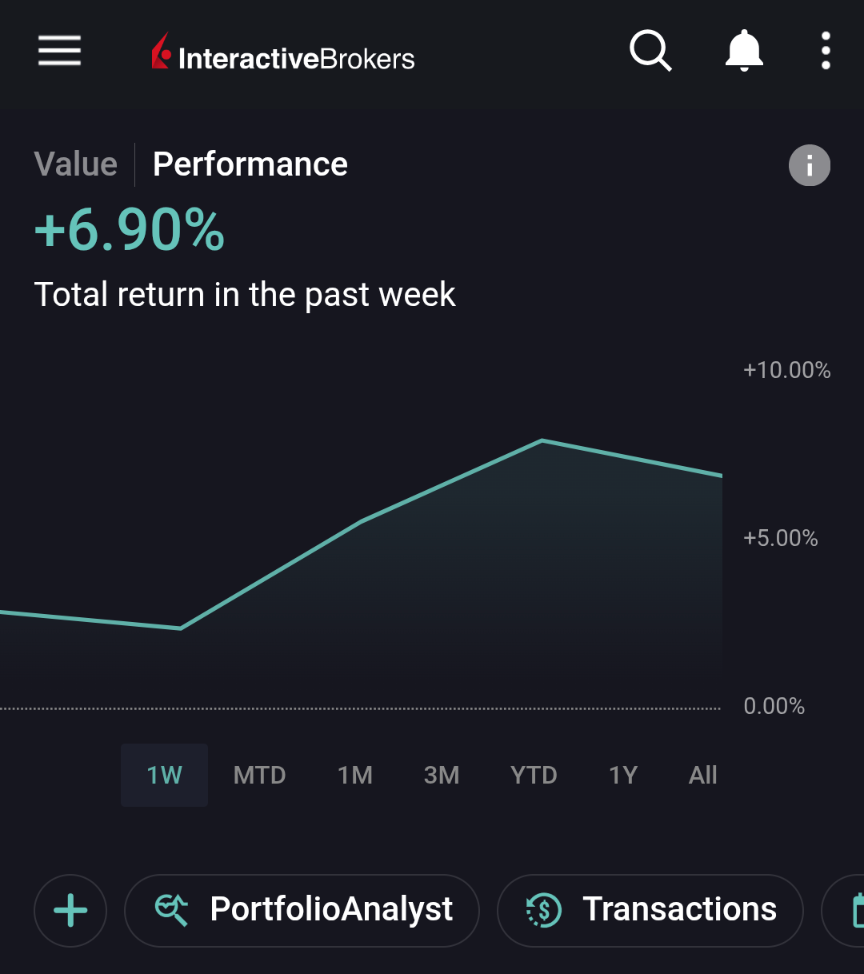Viewport: 864px width, 974px height.
Task: Select the Performance tab
Action: click(250, 164)
